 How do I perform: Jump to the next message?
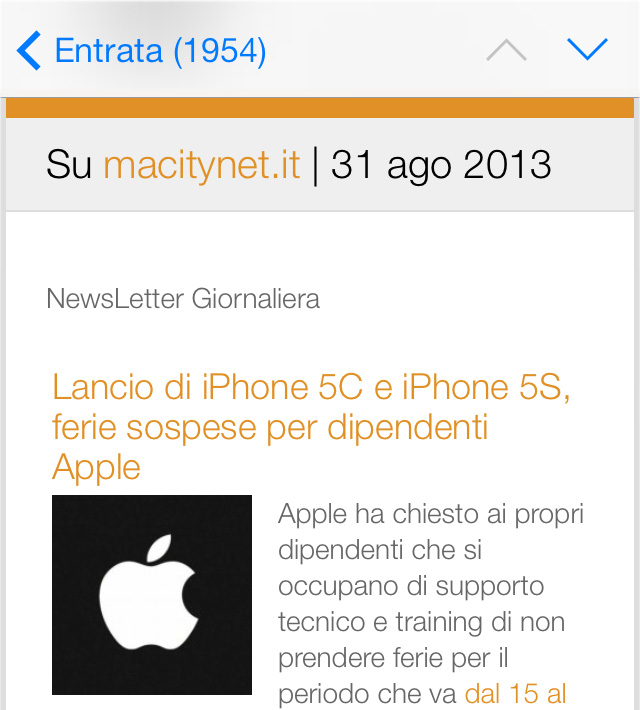click(587, 49)
